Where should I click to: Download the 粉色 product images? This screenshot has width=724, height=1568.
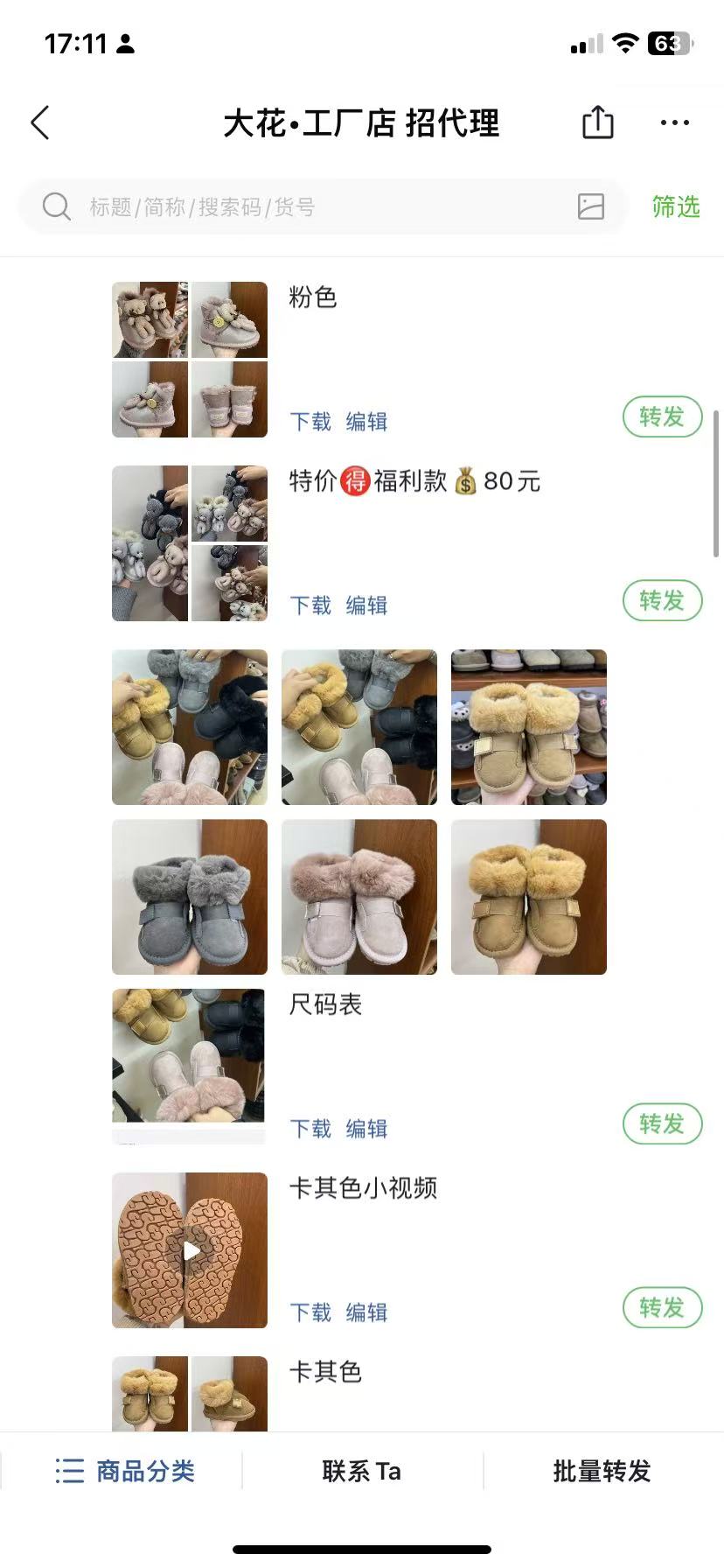tap(310, 422)
